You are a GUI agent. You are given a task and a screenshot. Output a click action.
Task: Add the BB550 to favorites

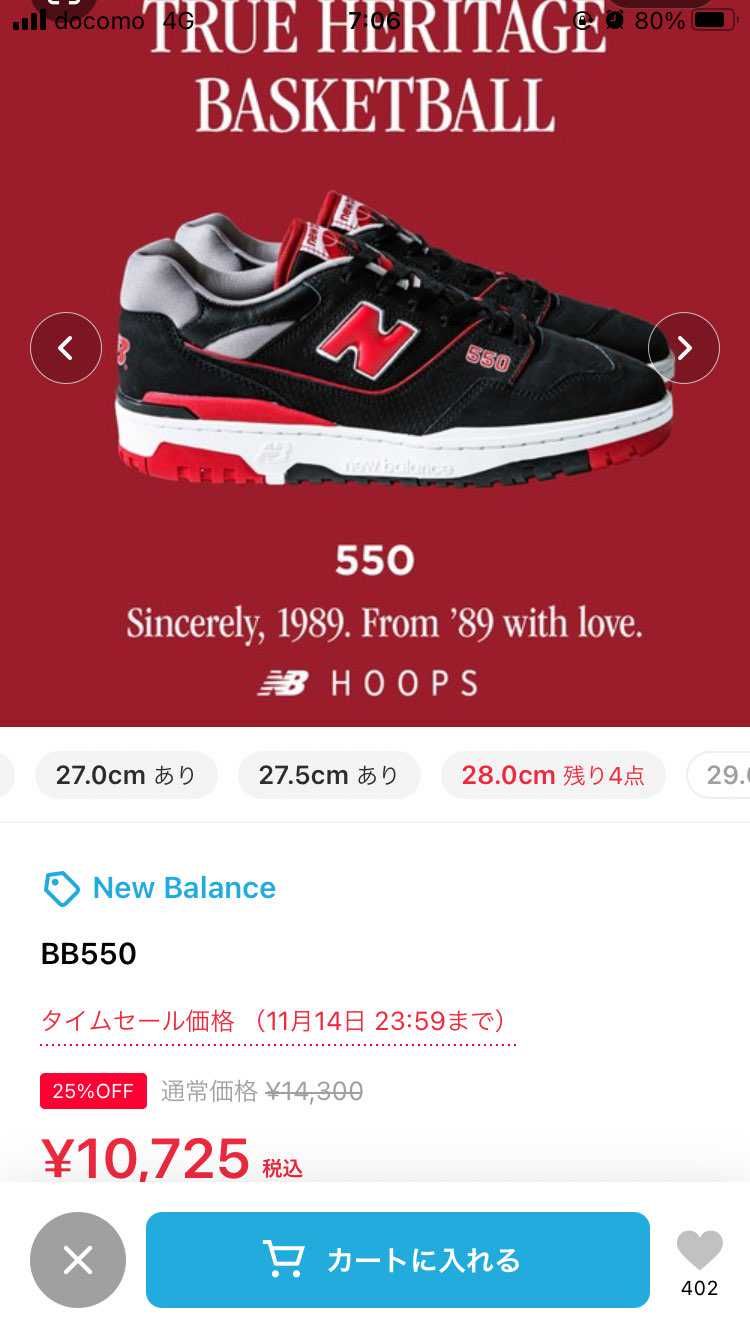coord(699,1252)
